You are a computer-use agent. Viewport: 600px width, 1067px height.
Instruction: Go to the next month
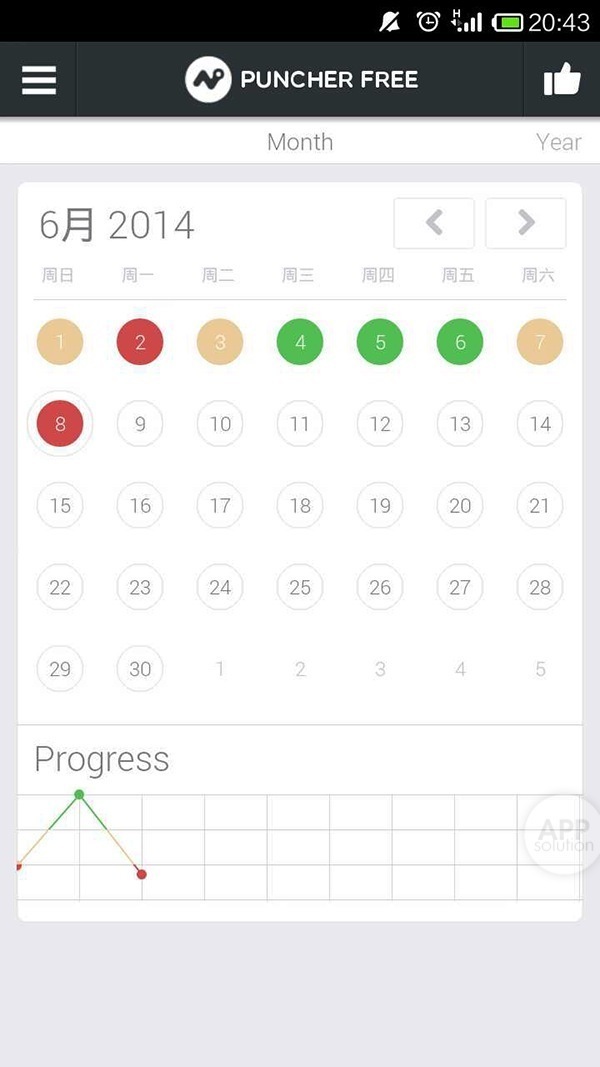[x=526, y=223]
